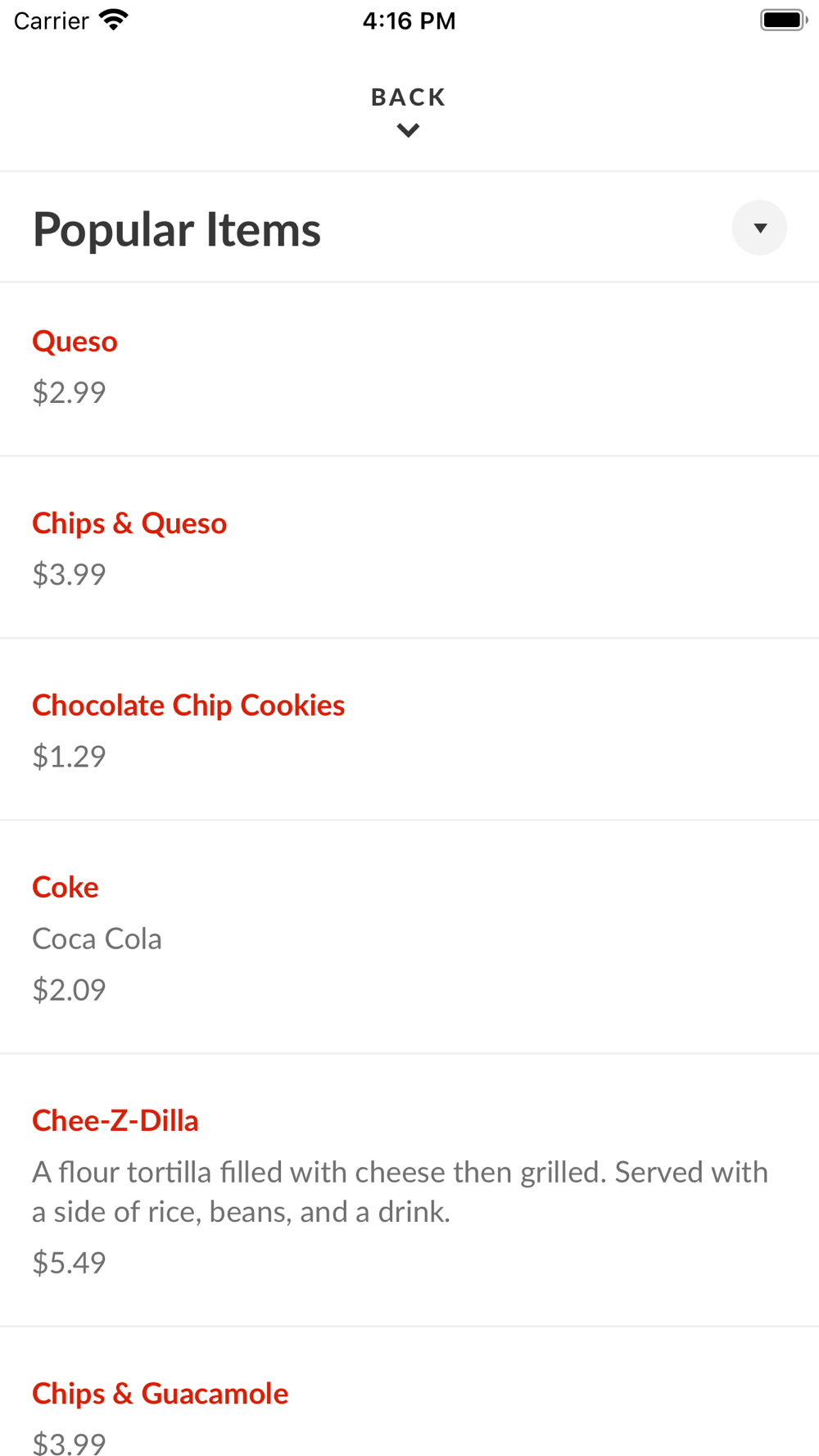Select Chips & Guacamole
Image resolution: width=819 pixels, height=1456 pixels.
(409, 1392)
